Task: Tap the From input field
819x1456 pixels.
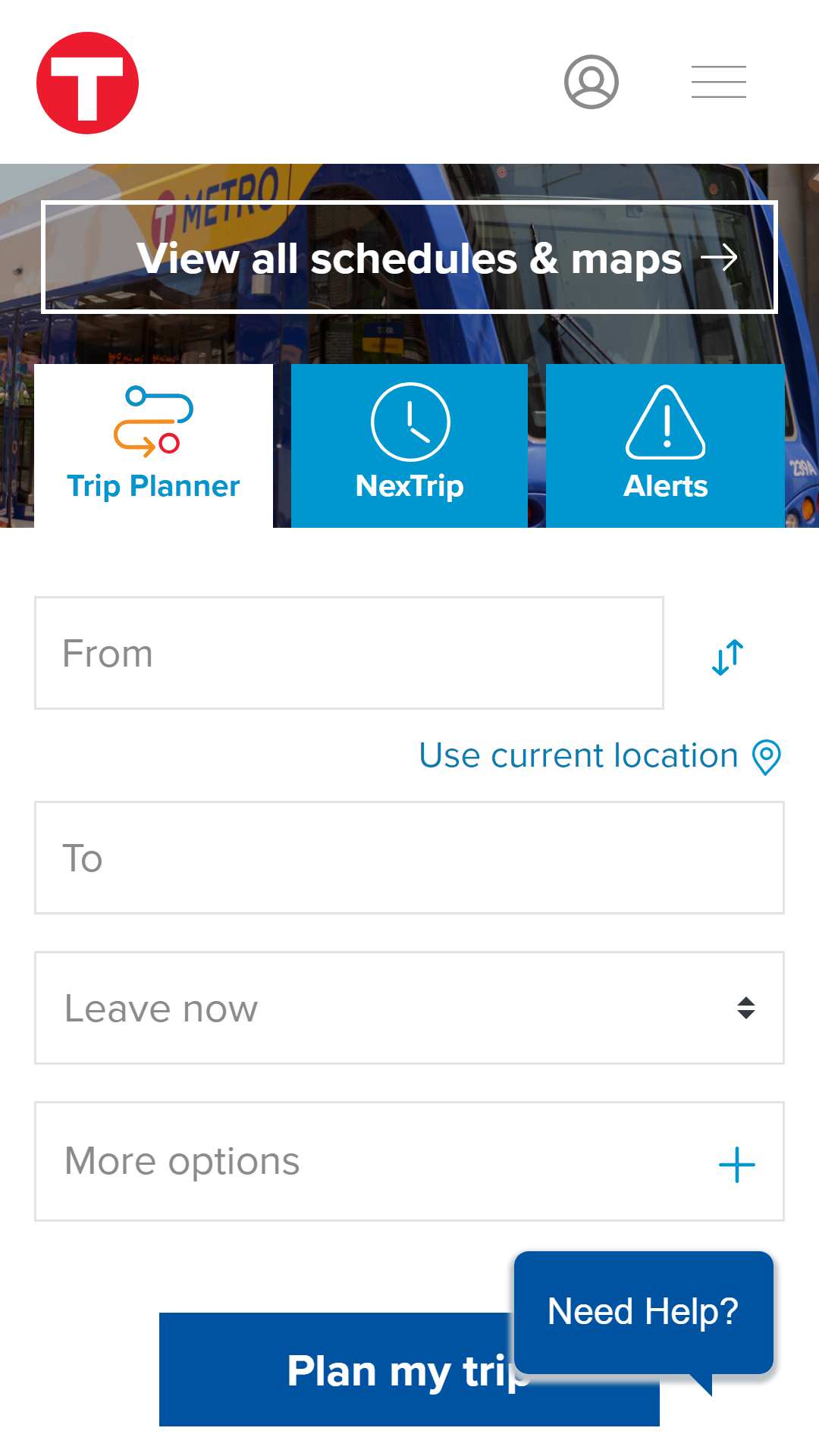Action: pos(349,653)
